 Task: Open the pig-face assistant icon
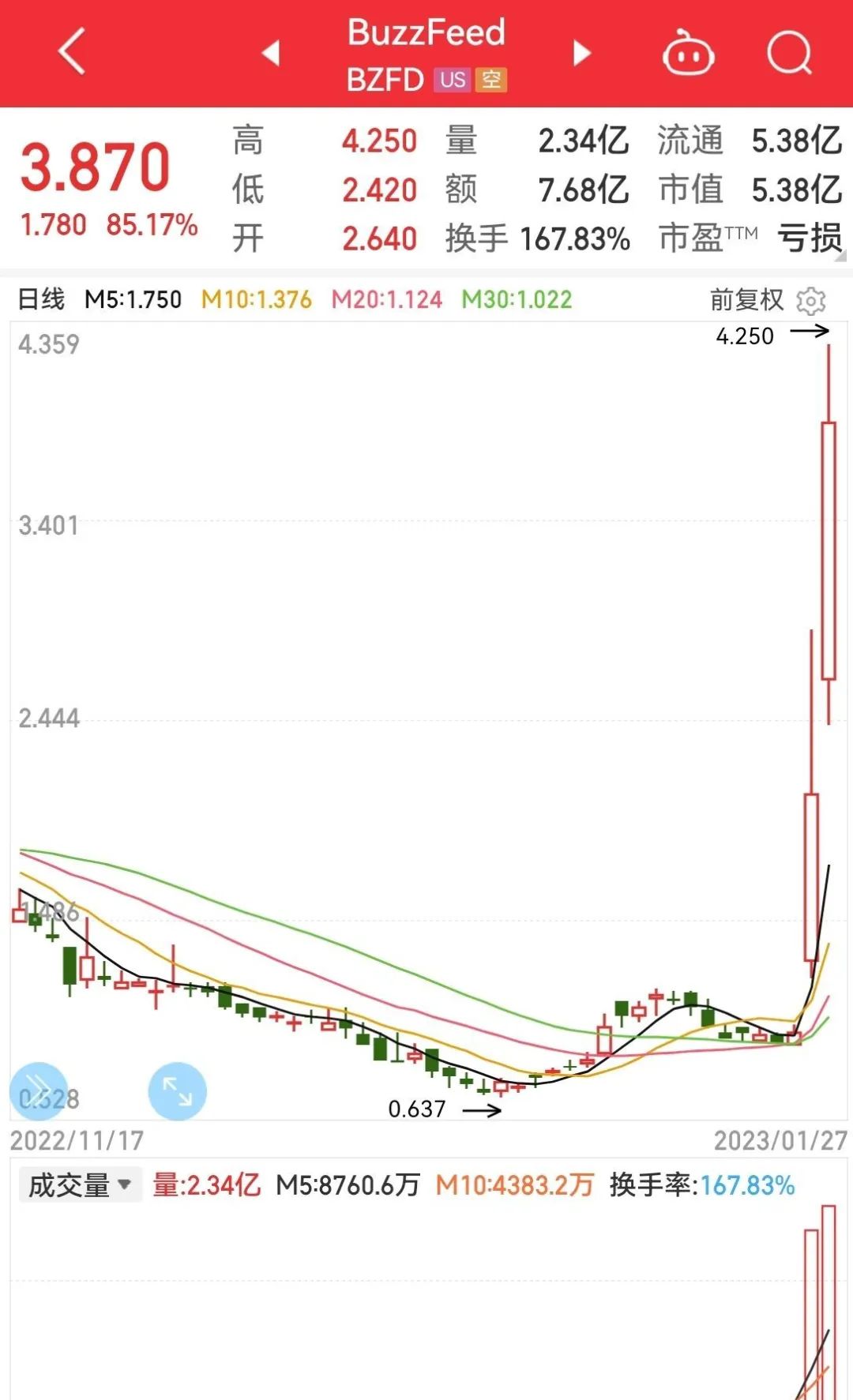click(x=688, y=54)
